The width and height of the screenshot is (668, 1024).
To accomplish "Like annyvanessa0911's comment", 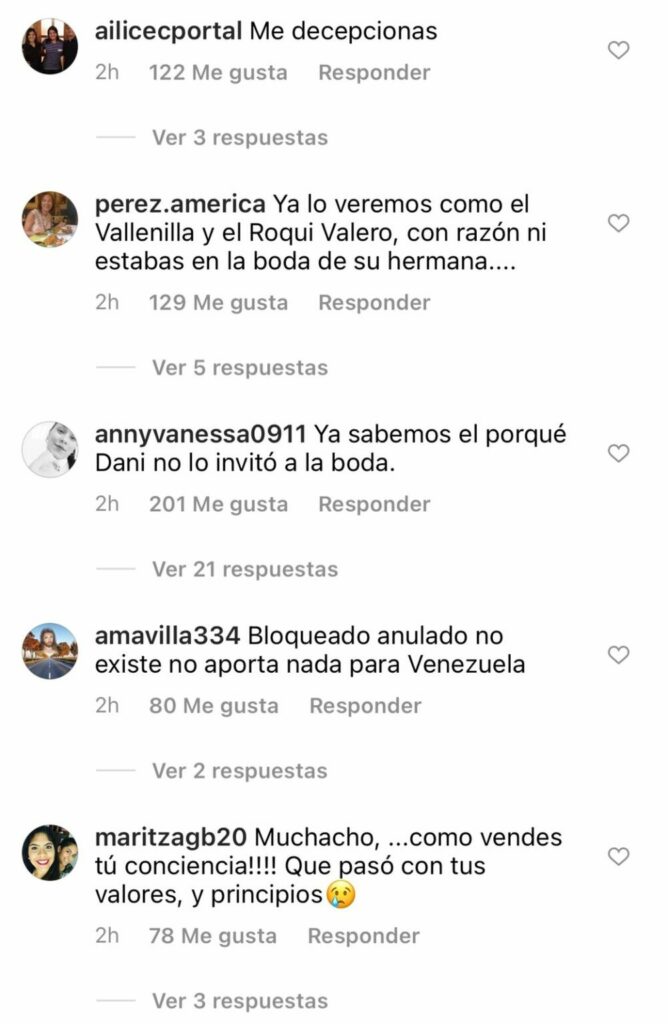I will click(619, 453).
